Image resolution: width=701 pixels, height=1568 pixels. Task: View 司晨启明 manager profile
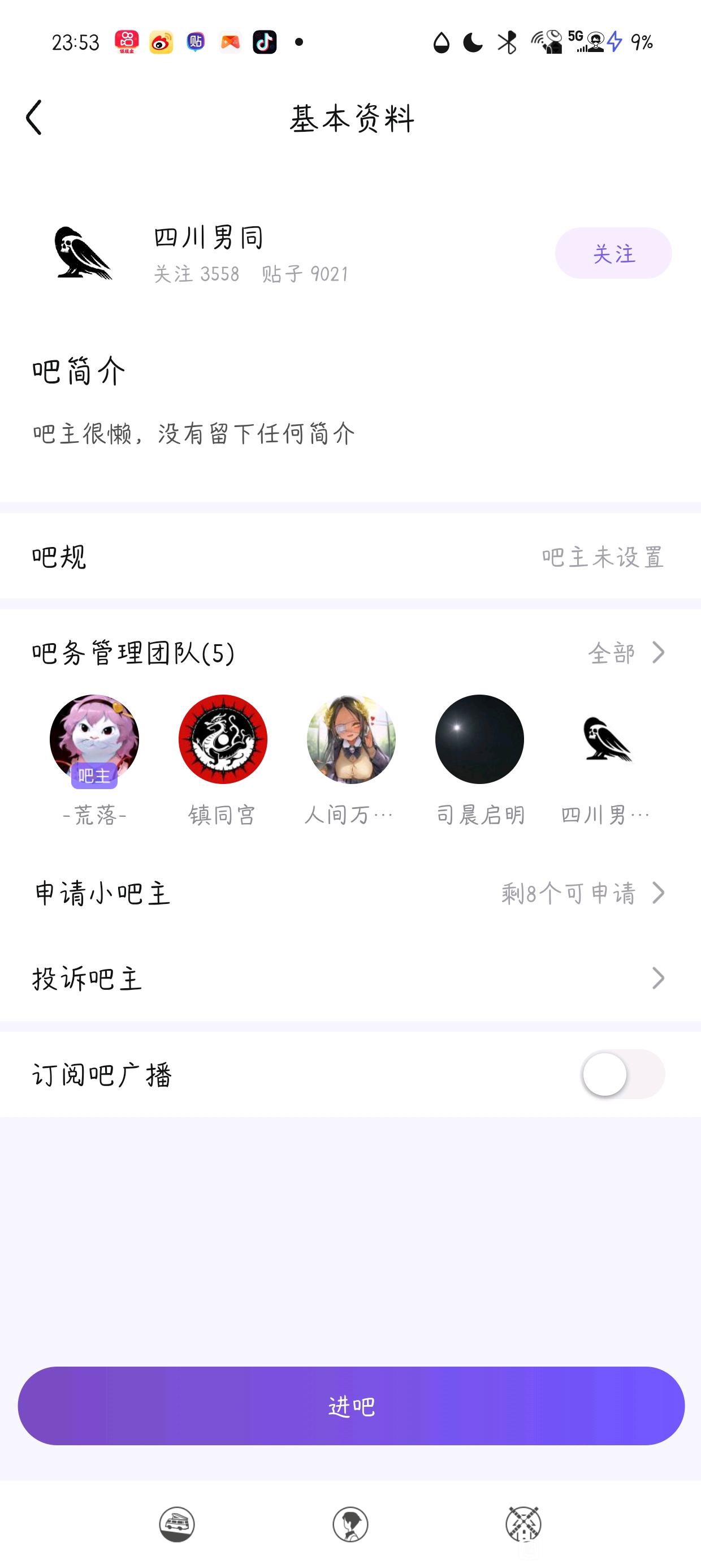[479, 739]
